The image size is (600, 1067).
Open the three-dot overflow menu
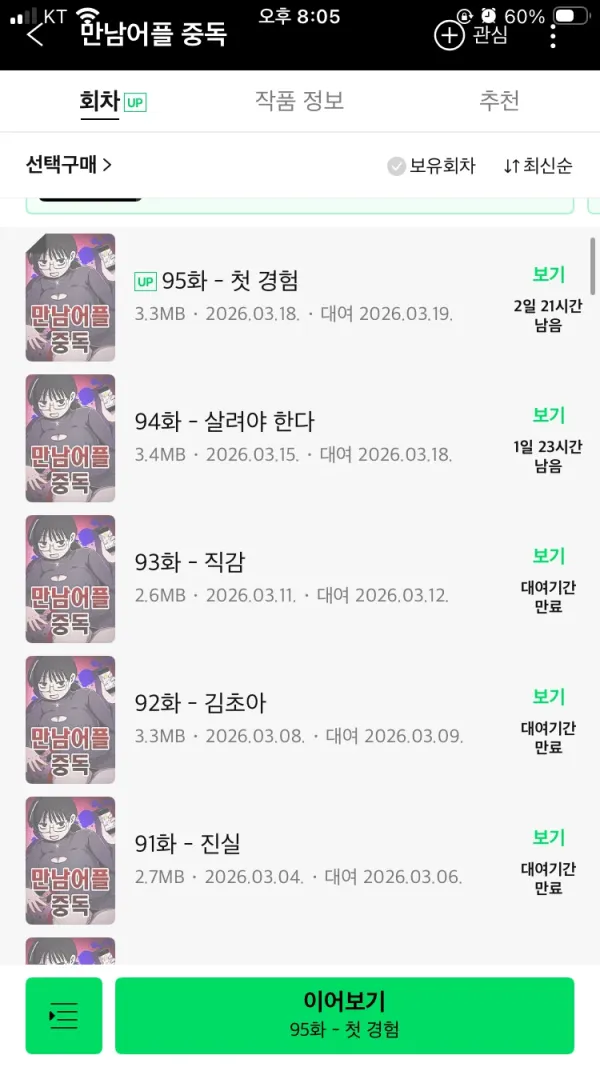pos(553,35)
